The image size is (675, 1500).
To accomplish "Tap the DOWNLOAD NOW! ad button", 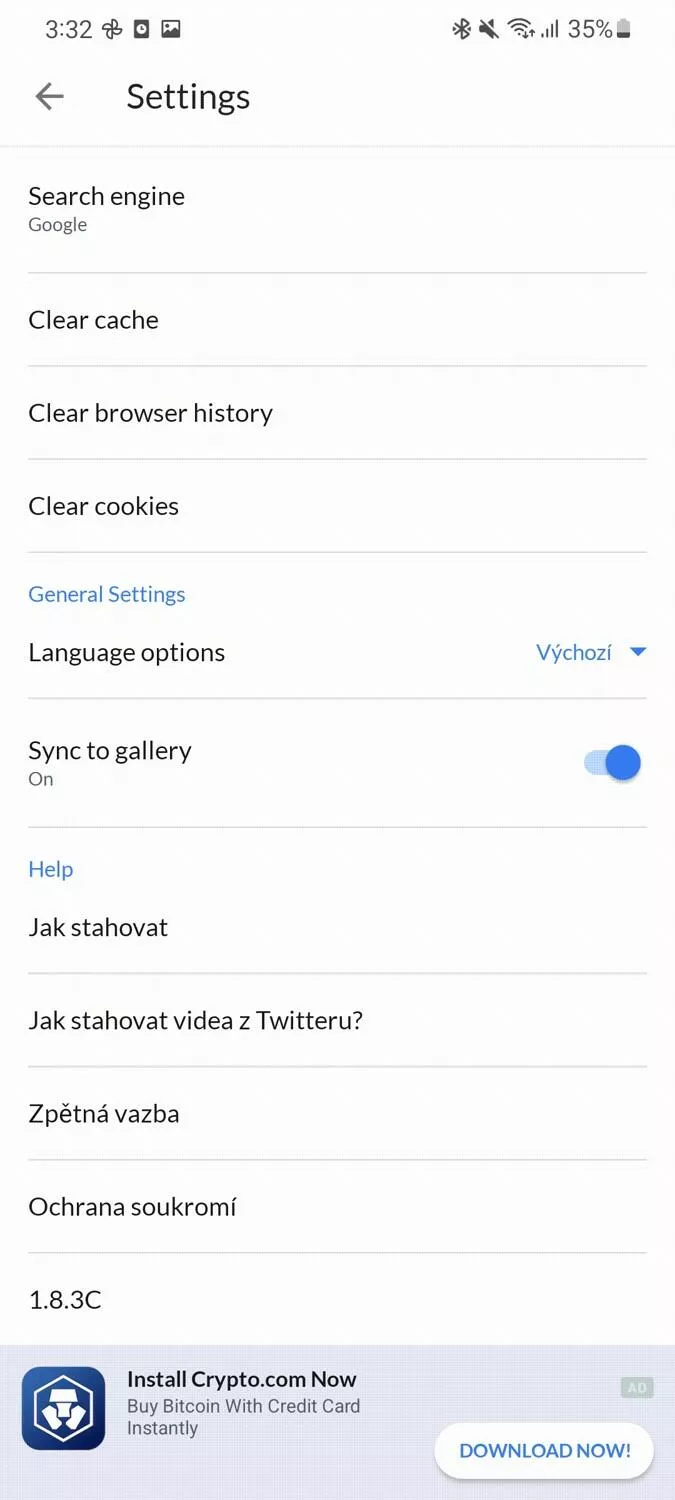I will point(545,1450).
